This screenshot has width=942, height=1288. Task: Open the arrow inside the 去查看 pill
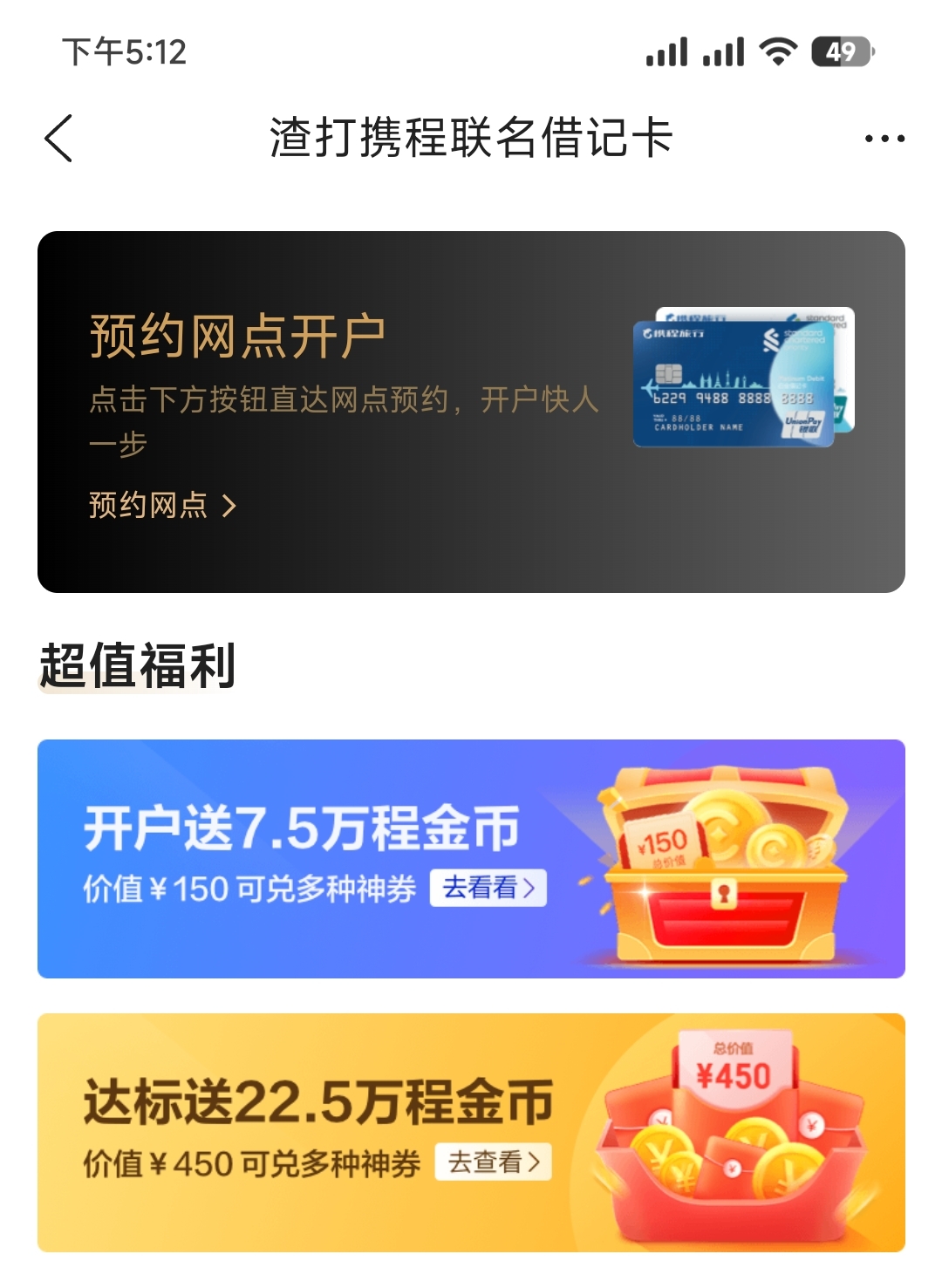click(536, 1163)
